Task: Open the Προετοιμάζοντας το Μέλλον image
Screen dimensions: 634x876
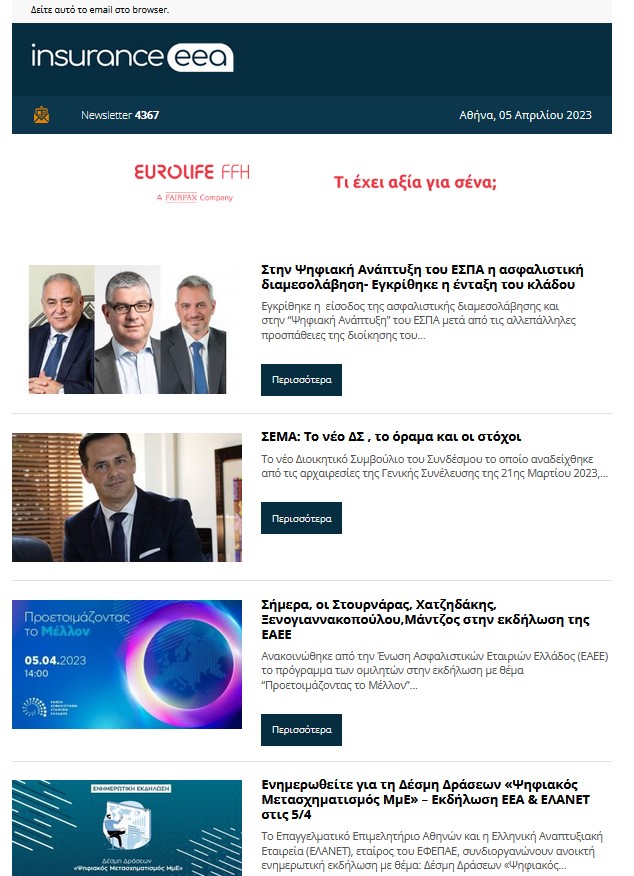Action: point(127,664)
